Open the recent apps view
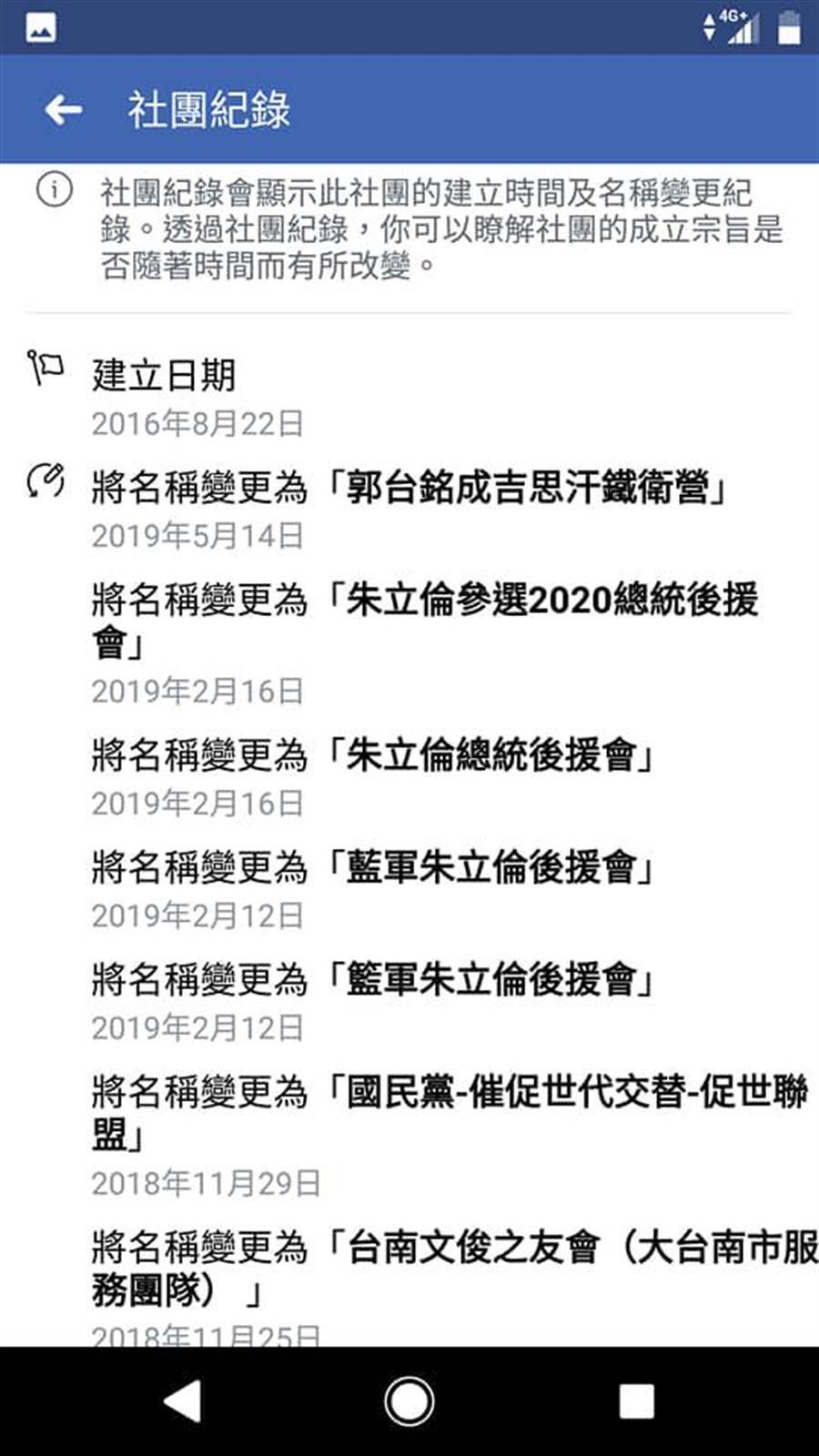819x1456 pixels. 636,1401
